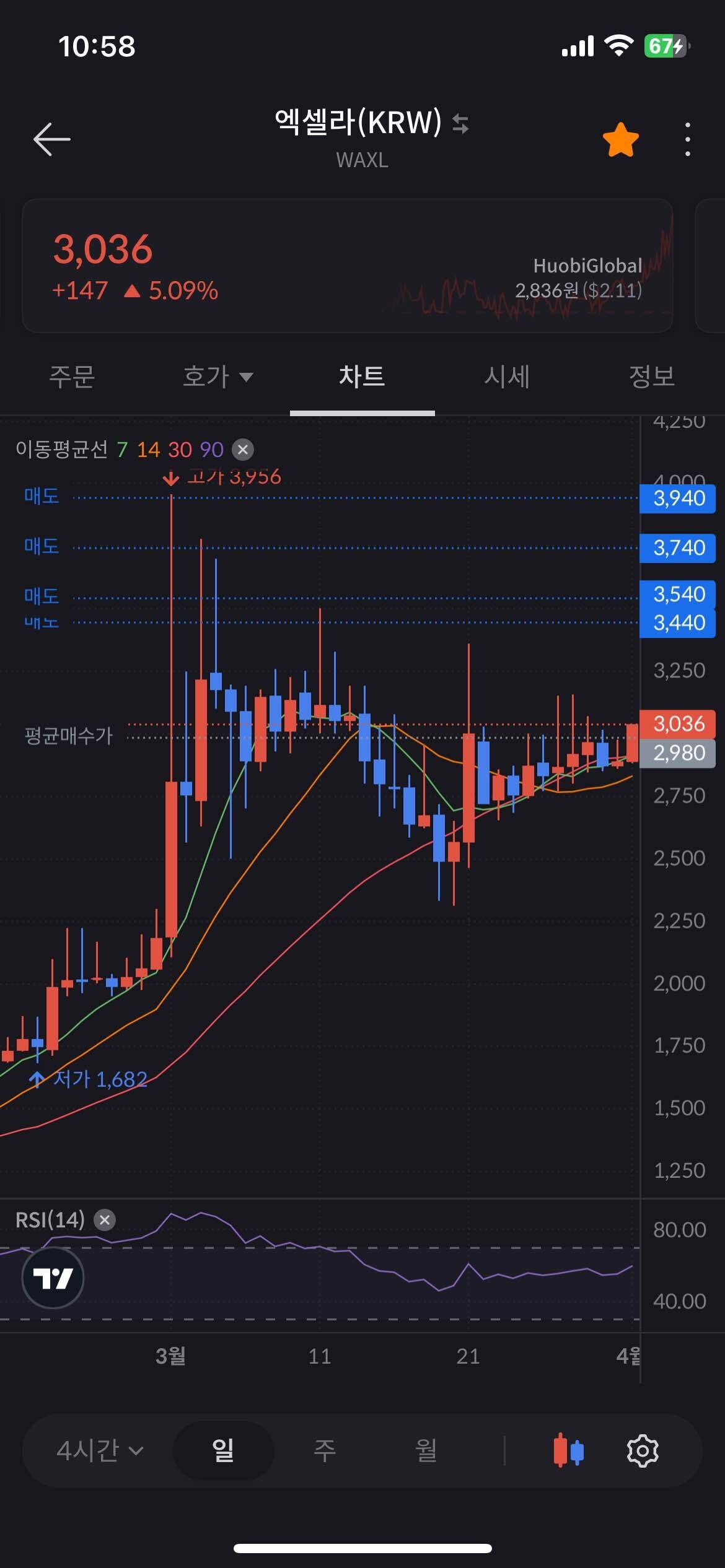Open the three-dot overflow menu
This screenshot has width=725, height=1568.
pyautogui.click(x=687, y=139)
